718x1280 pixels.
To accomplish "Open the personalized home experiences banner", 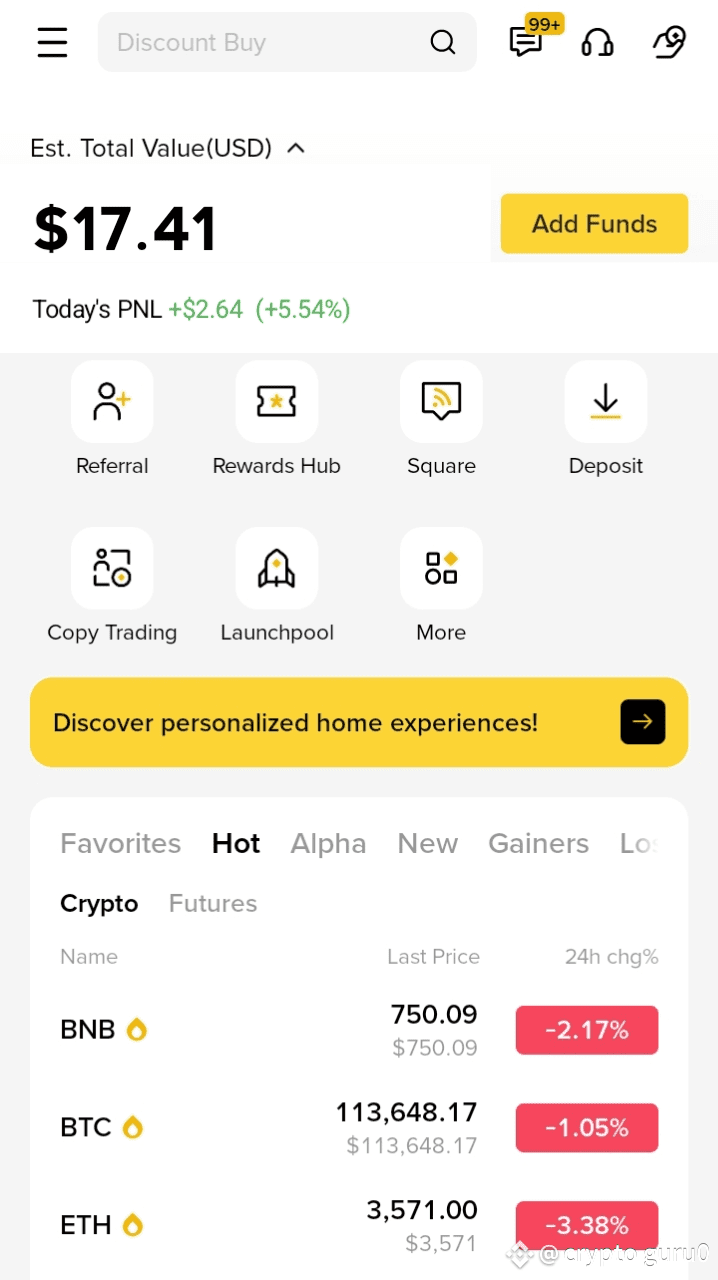I will pyautogui.click(x=359, y=722).
